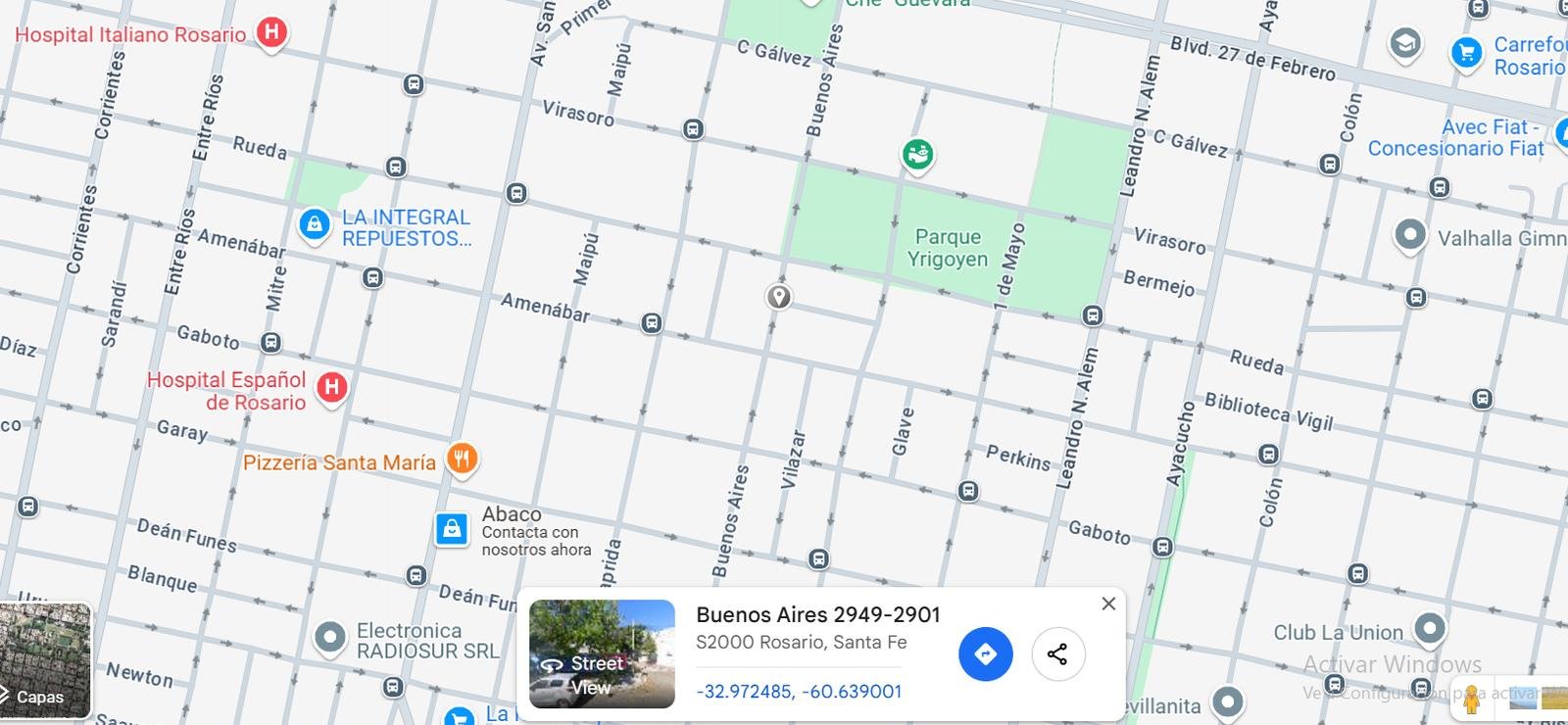This screenshot has height=725, width=1568.
Task: Tap the LA INTEGRAL REPUESTOS shop pin
Action: pos(315,224)
